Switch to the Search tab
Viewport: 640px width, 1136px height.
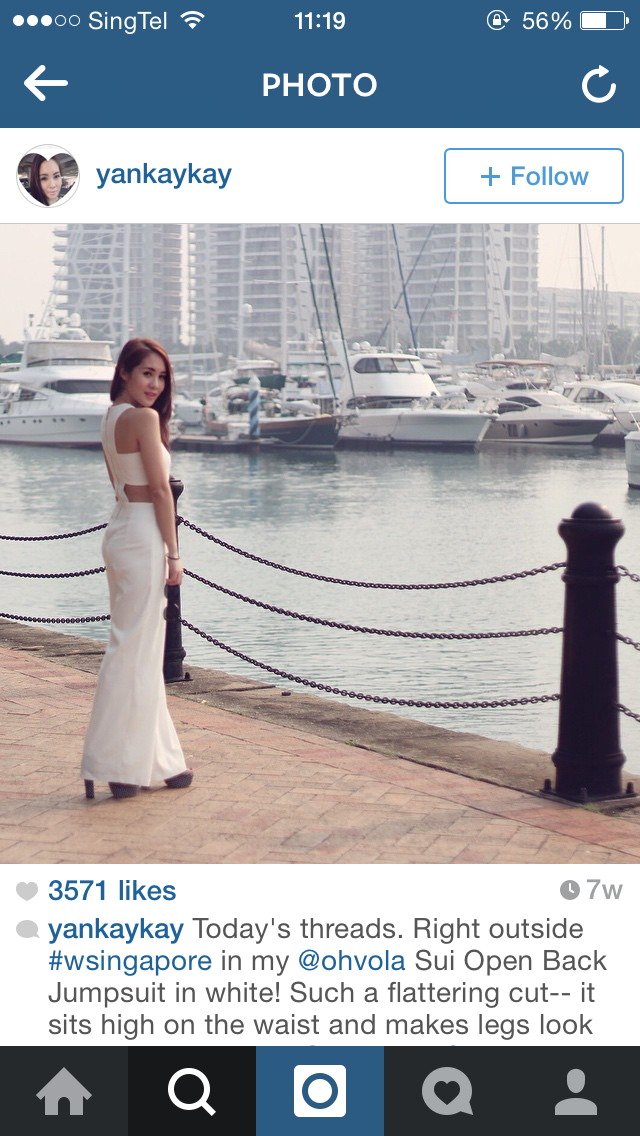coord(192,1091)
